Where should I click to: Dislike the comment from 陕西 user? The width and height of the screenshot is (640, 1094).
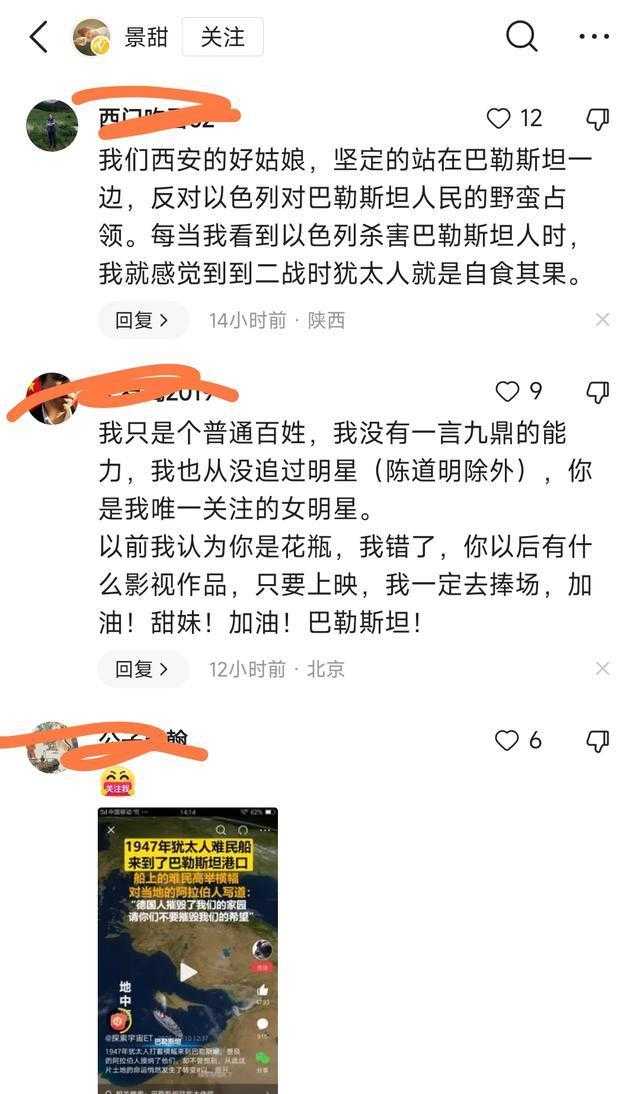[x=597, y=119]
